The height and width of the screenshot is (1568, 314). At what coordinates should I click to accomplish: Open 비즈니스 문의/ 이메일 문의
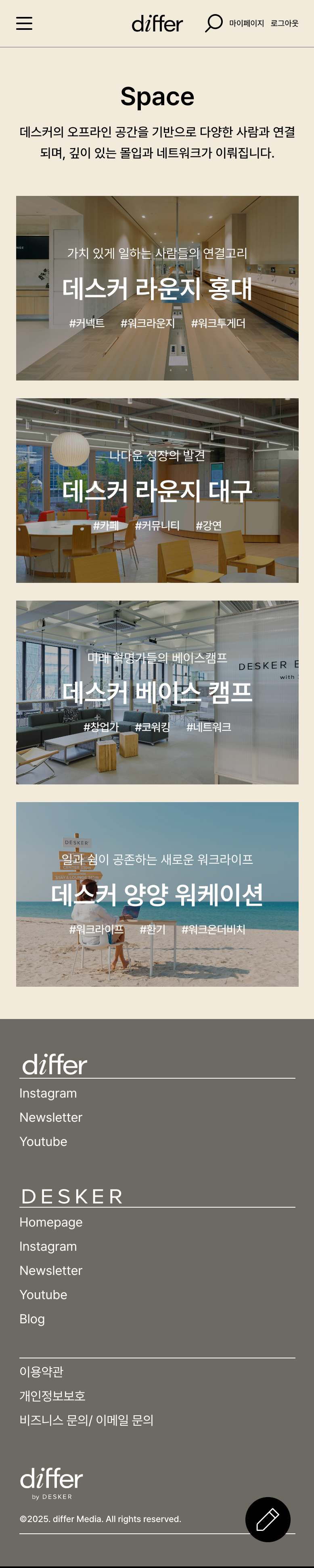[87, 1420]
